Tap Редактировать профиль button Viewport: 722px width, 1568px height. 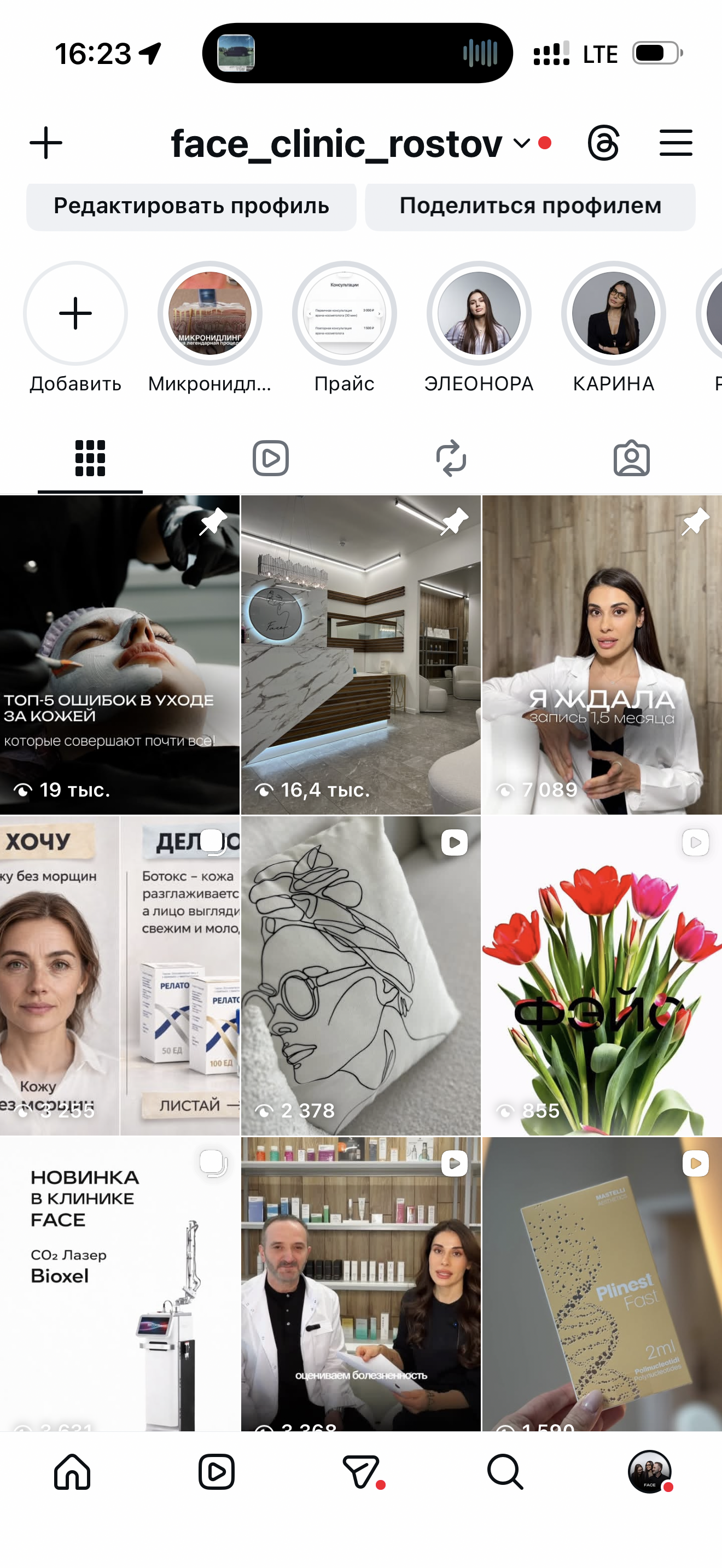191,206
